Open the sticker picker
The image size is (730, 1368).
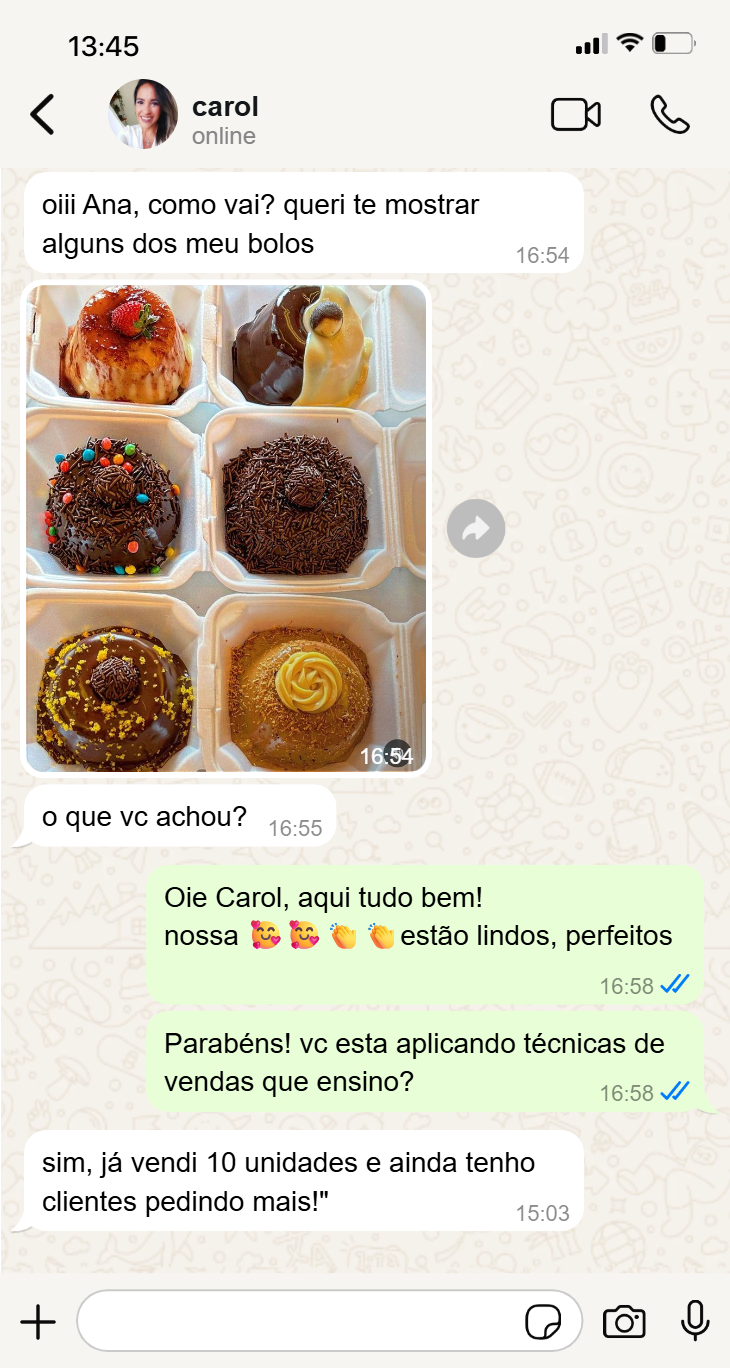[x=543, y=1322]
